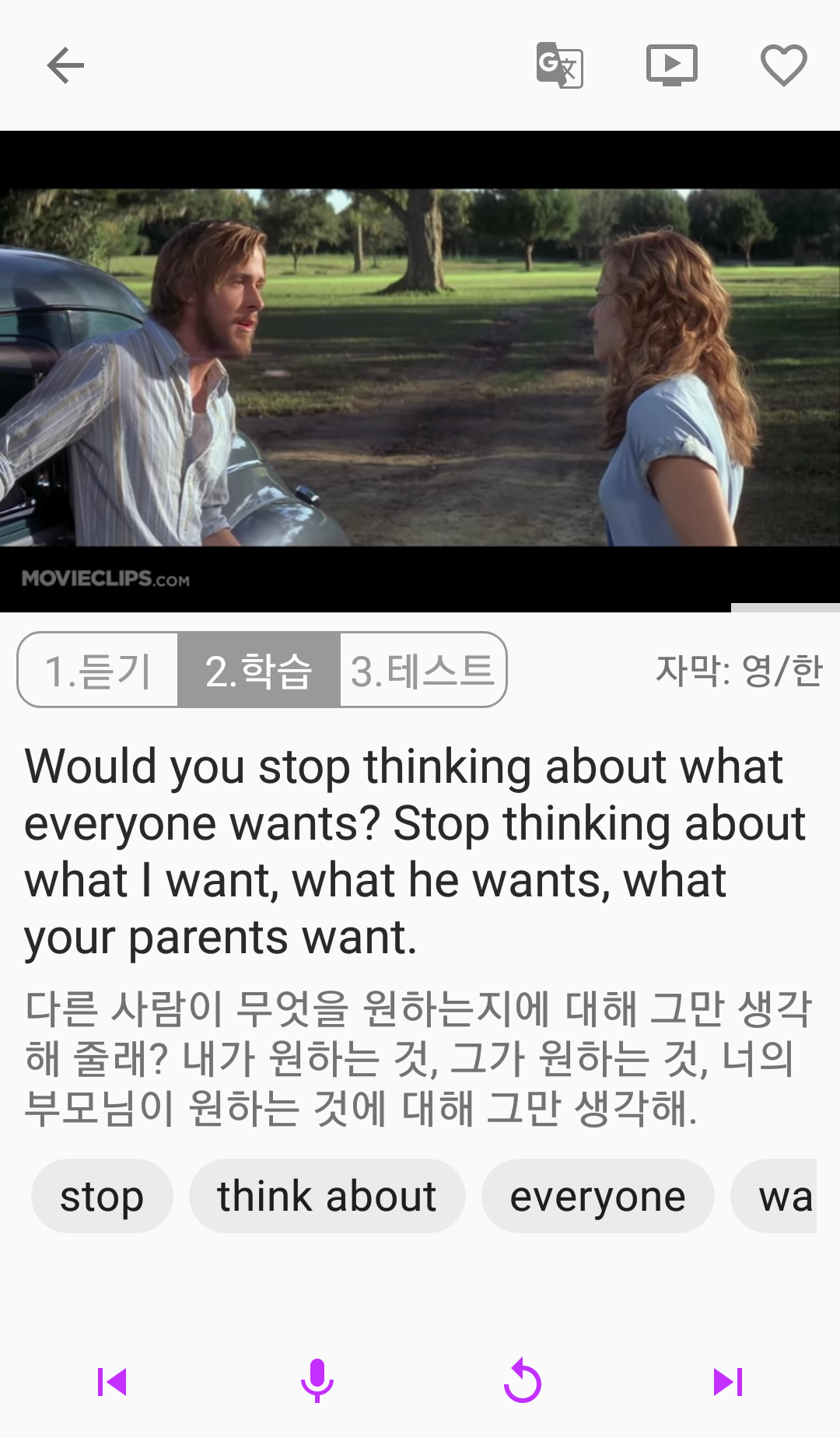Tap the video to toggle playback
This screenshot has height=1438, width=840.
click(420, 370)
